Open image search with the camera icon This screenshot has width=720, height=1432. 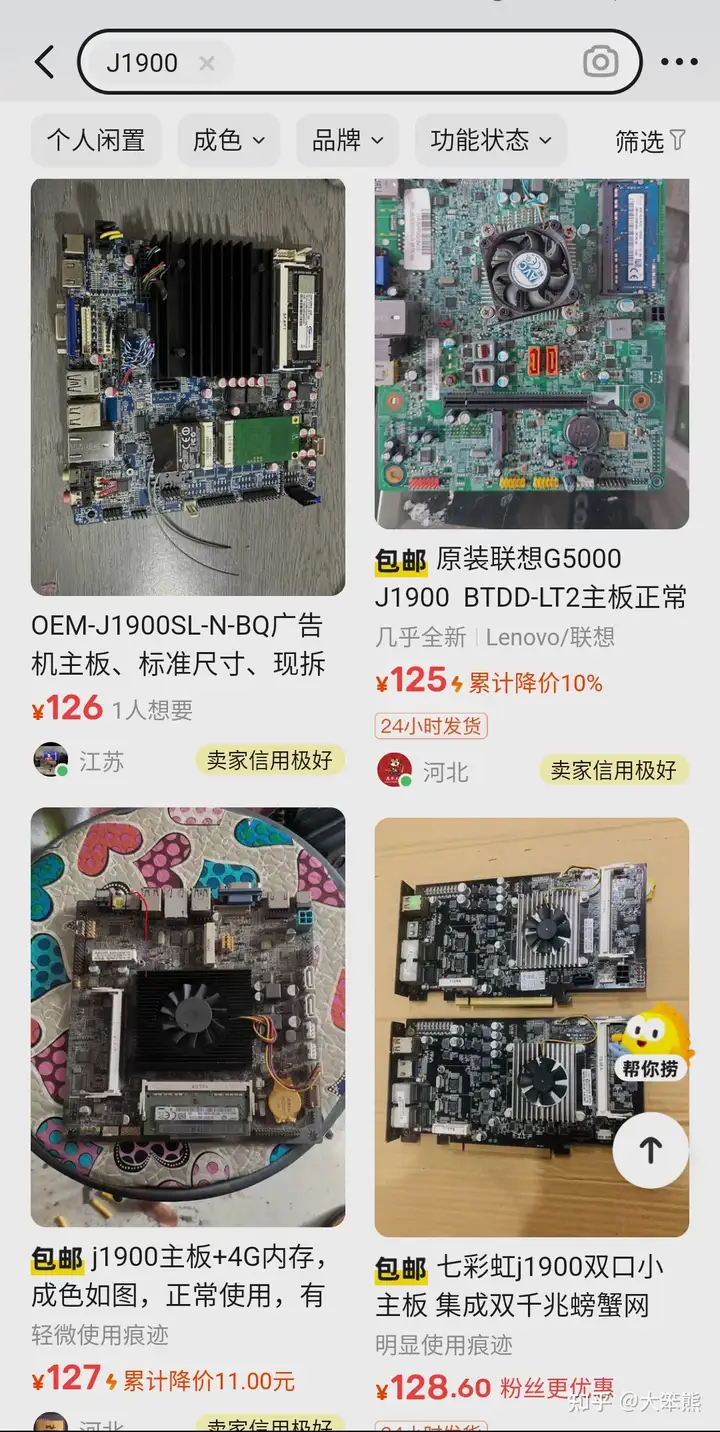600,62
